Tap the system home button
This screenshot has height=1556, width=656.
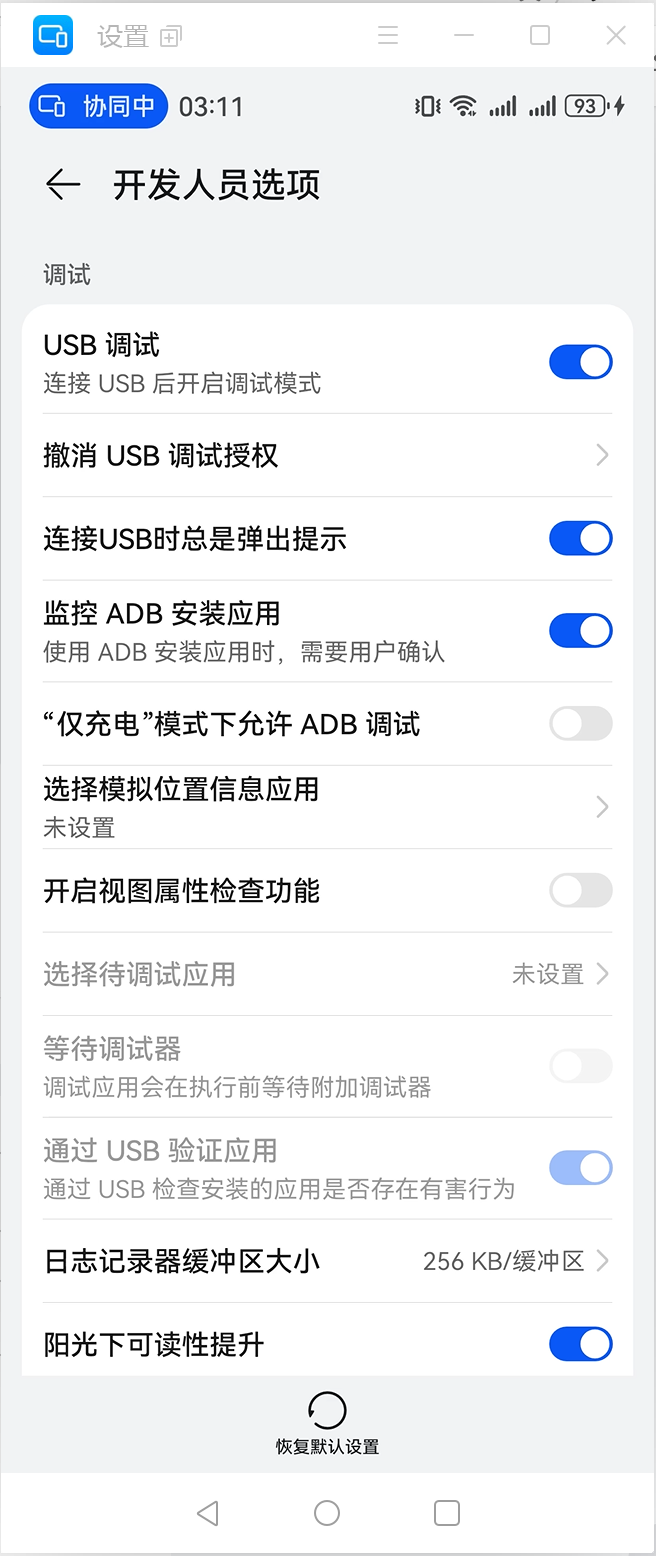[327, 1513]
